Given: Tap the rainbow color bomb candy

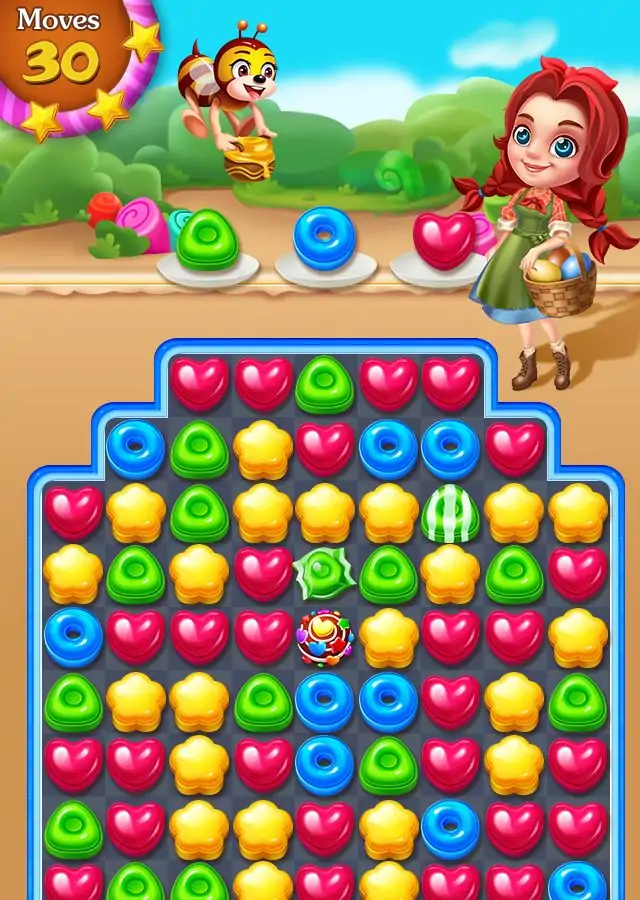Looking at the screenshot, I should [325, 638].
